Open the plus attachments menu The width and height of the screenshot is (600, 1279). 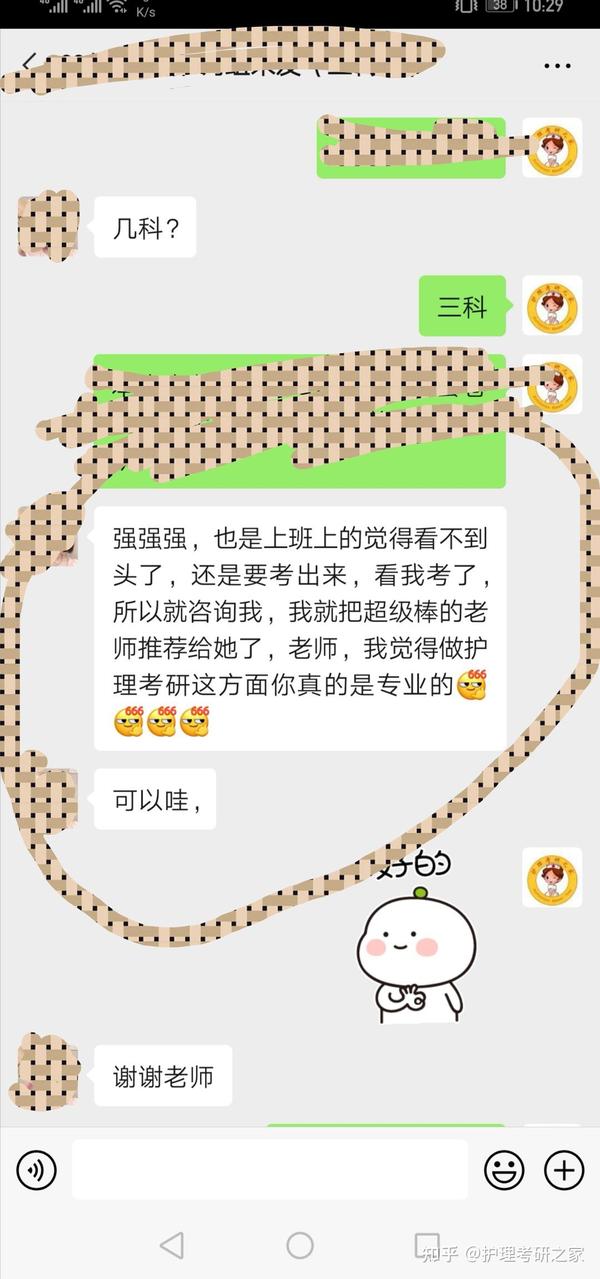(564, 1169)
